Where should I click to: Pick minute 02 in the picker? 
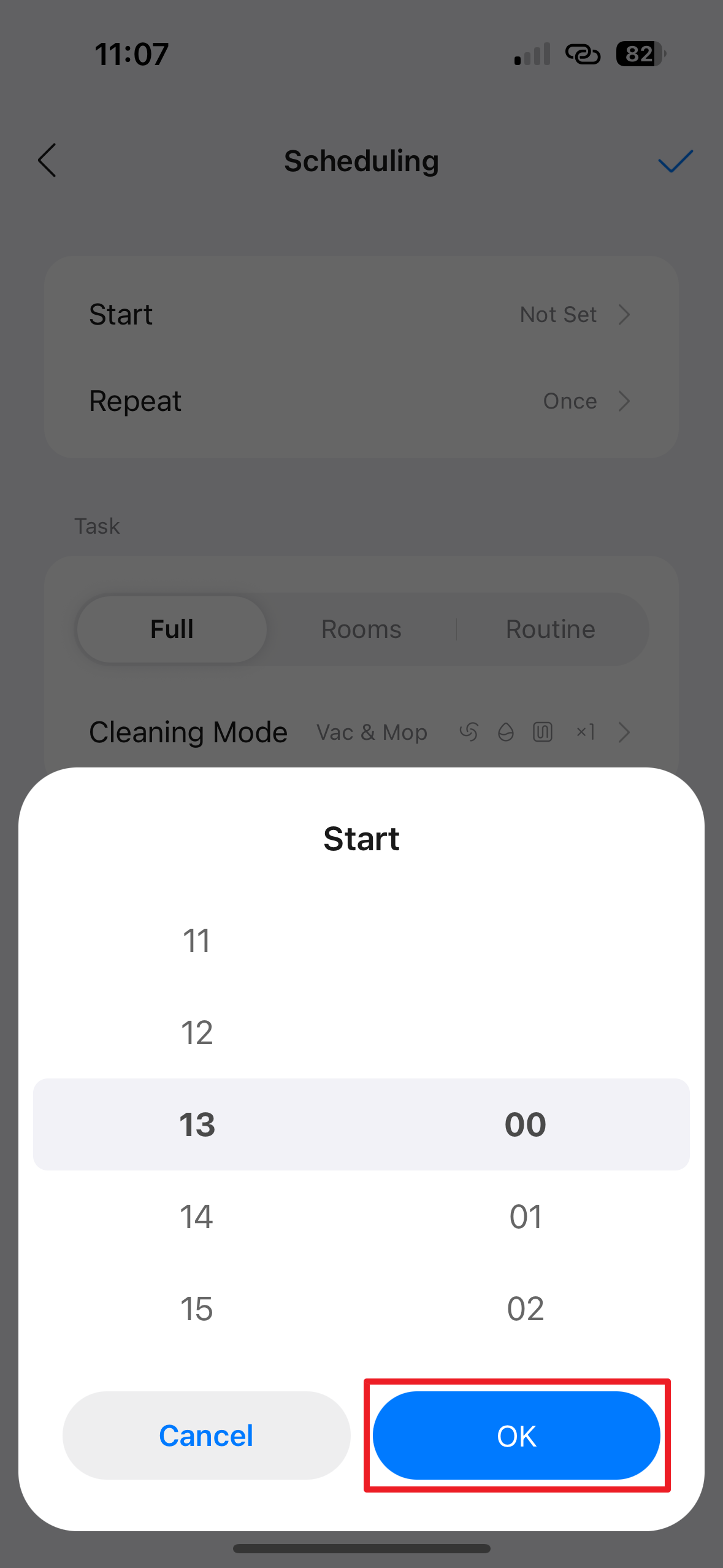pyautogui.click(x=526, y=1309)
